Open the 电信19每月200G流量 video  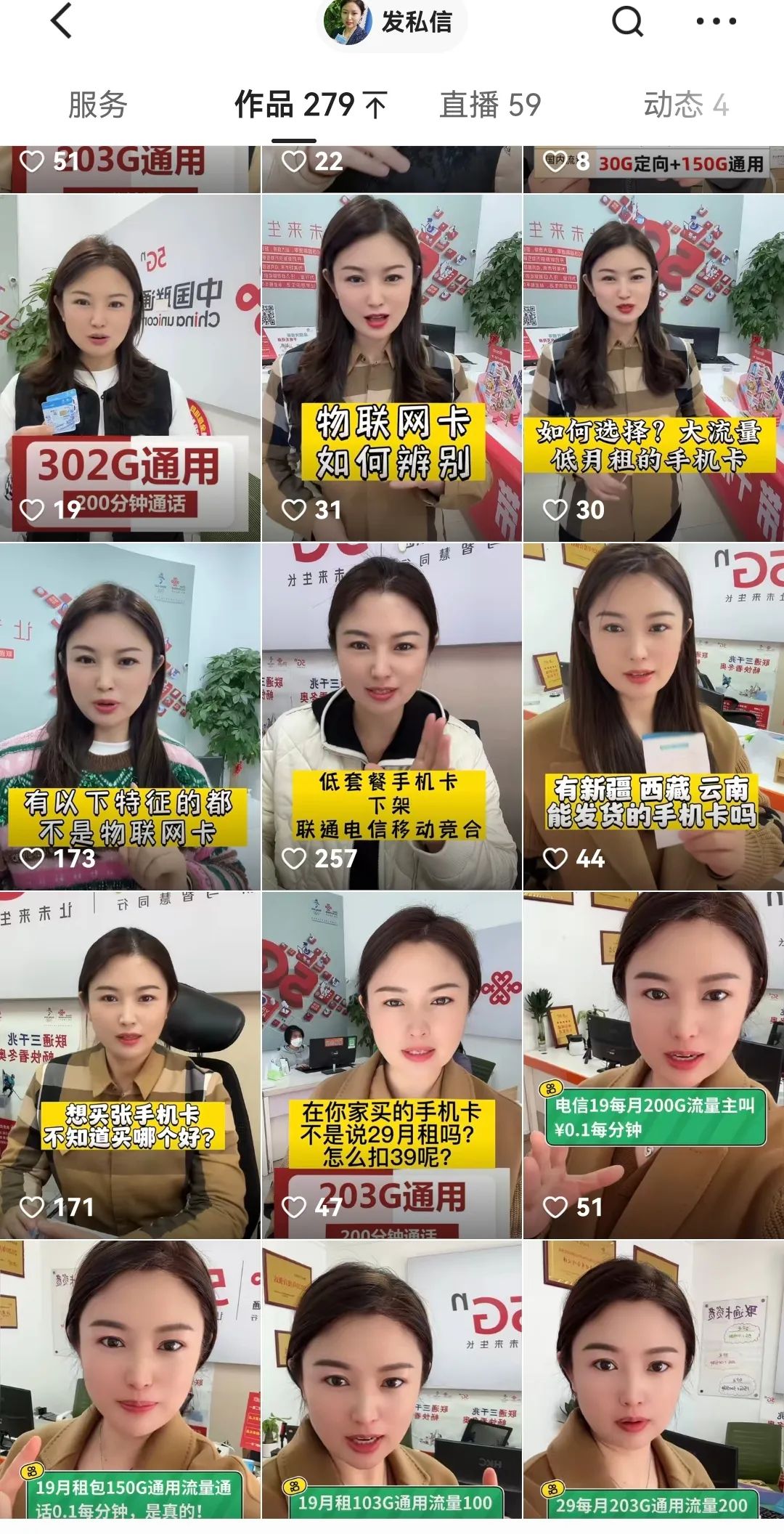[653, 1065]
